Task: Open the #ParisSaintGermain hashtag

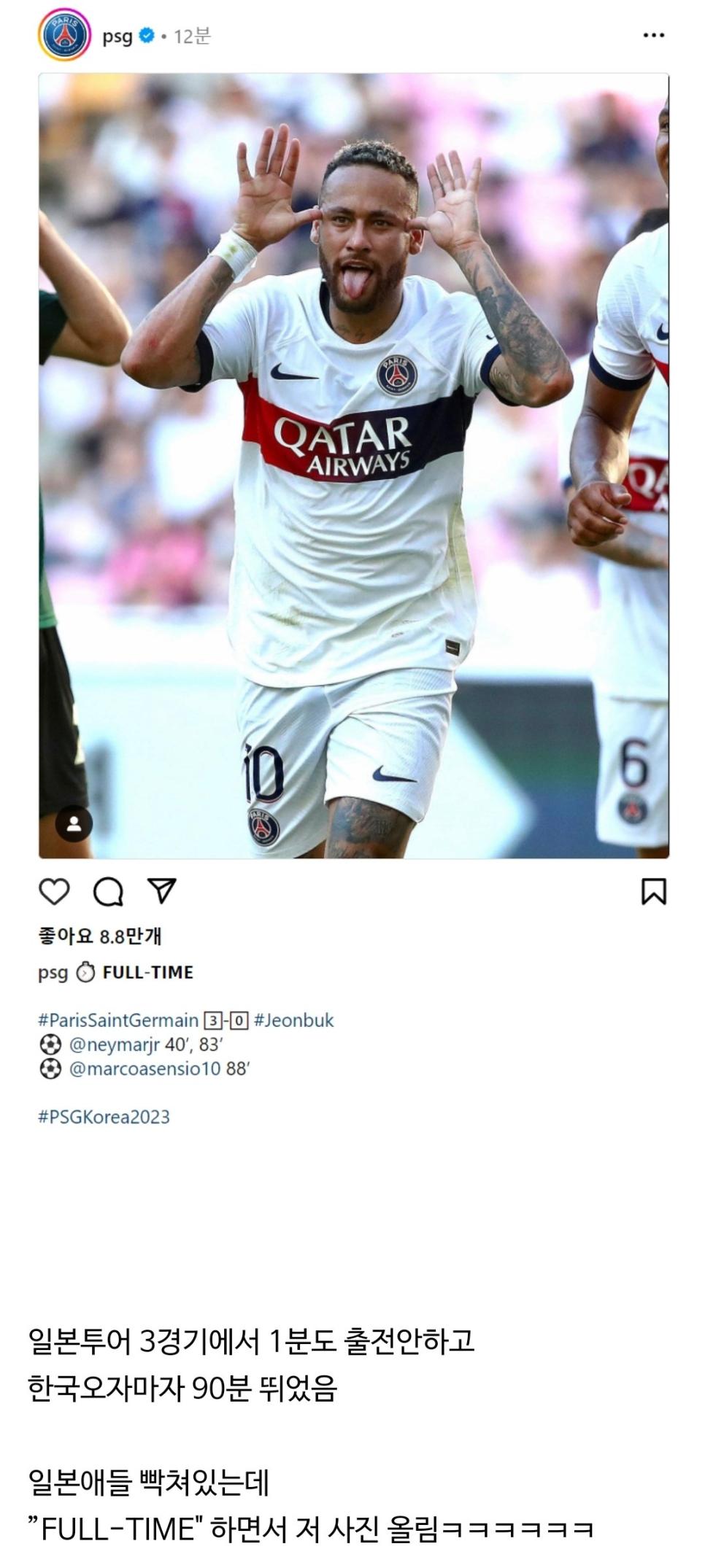Action: [118, 1020]
